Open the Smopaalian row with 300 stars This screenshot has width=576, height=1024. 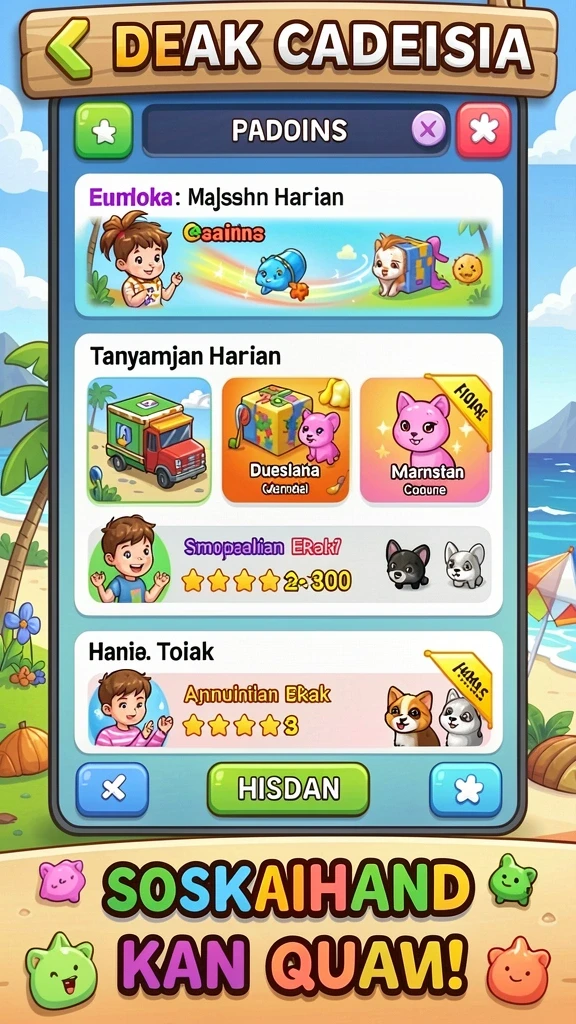click(x=289, y=564)
